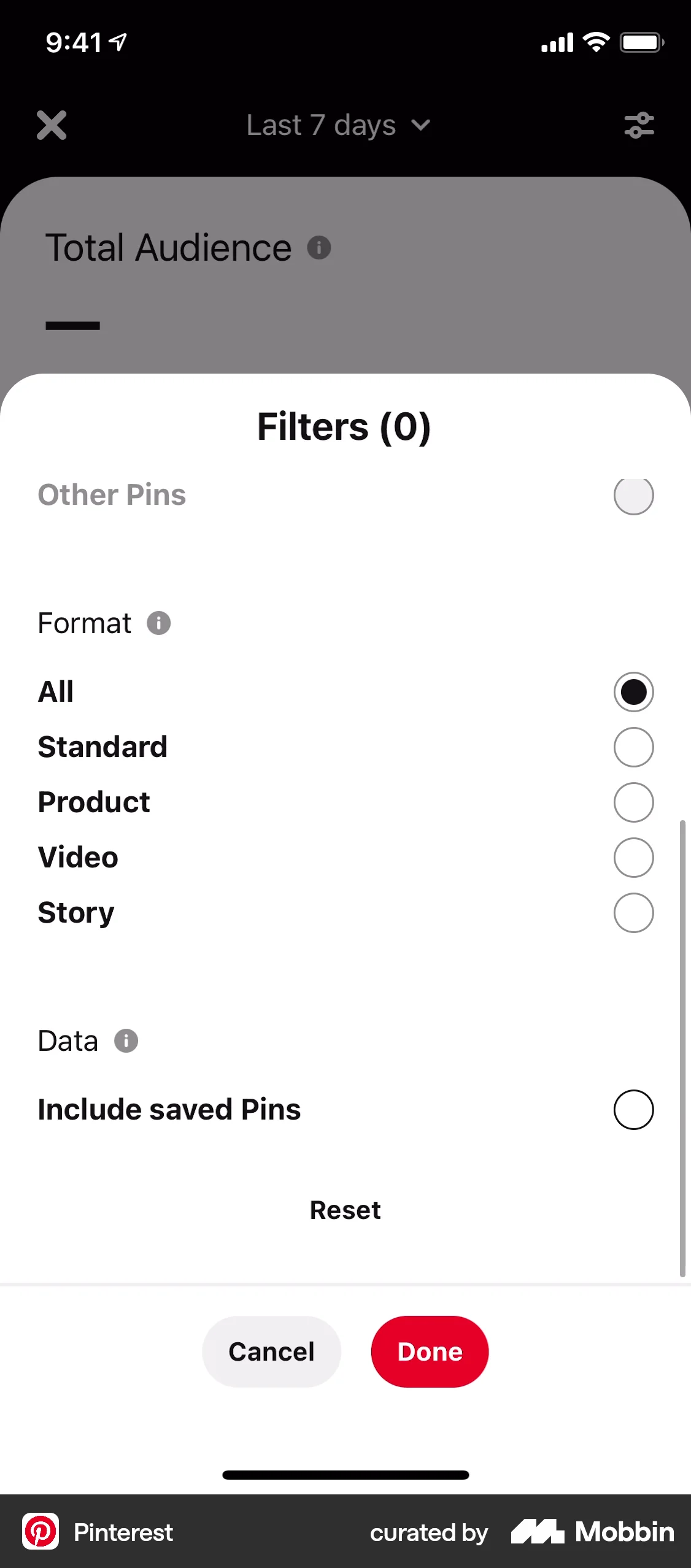Click the info icon beside Format
The width and height of the screenshot is (691, 1568).
click(158, 623)
